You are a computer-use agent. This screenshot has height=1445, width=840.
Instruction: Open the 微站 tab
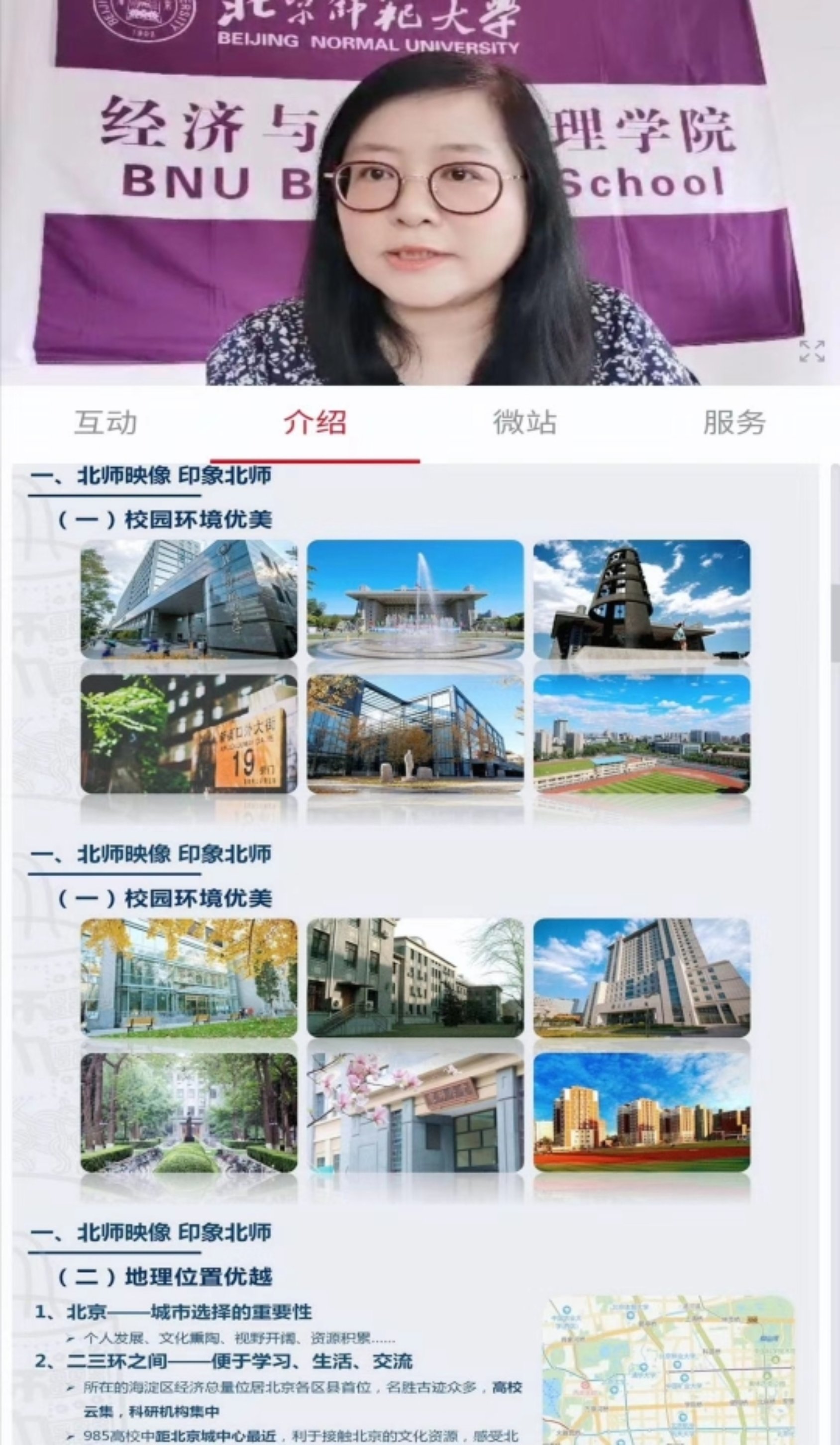[525, 422]
